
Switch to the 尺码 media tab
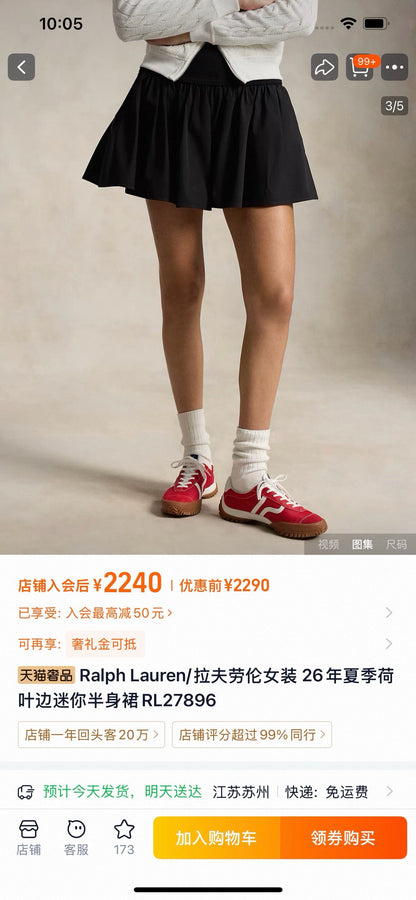[396, 544]
